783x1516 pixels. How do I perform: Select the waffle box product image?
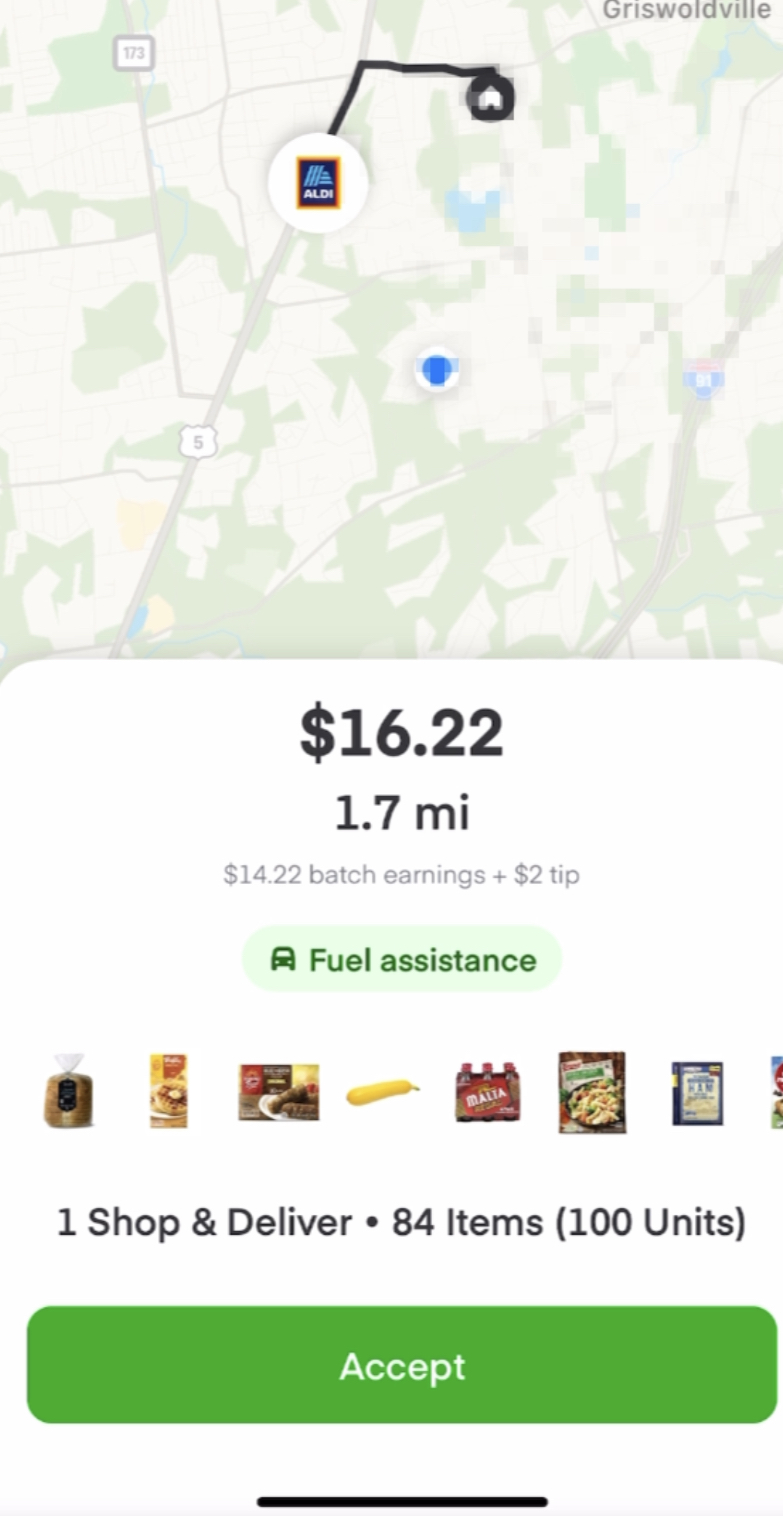169,1092
